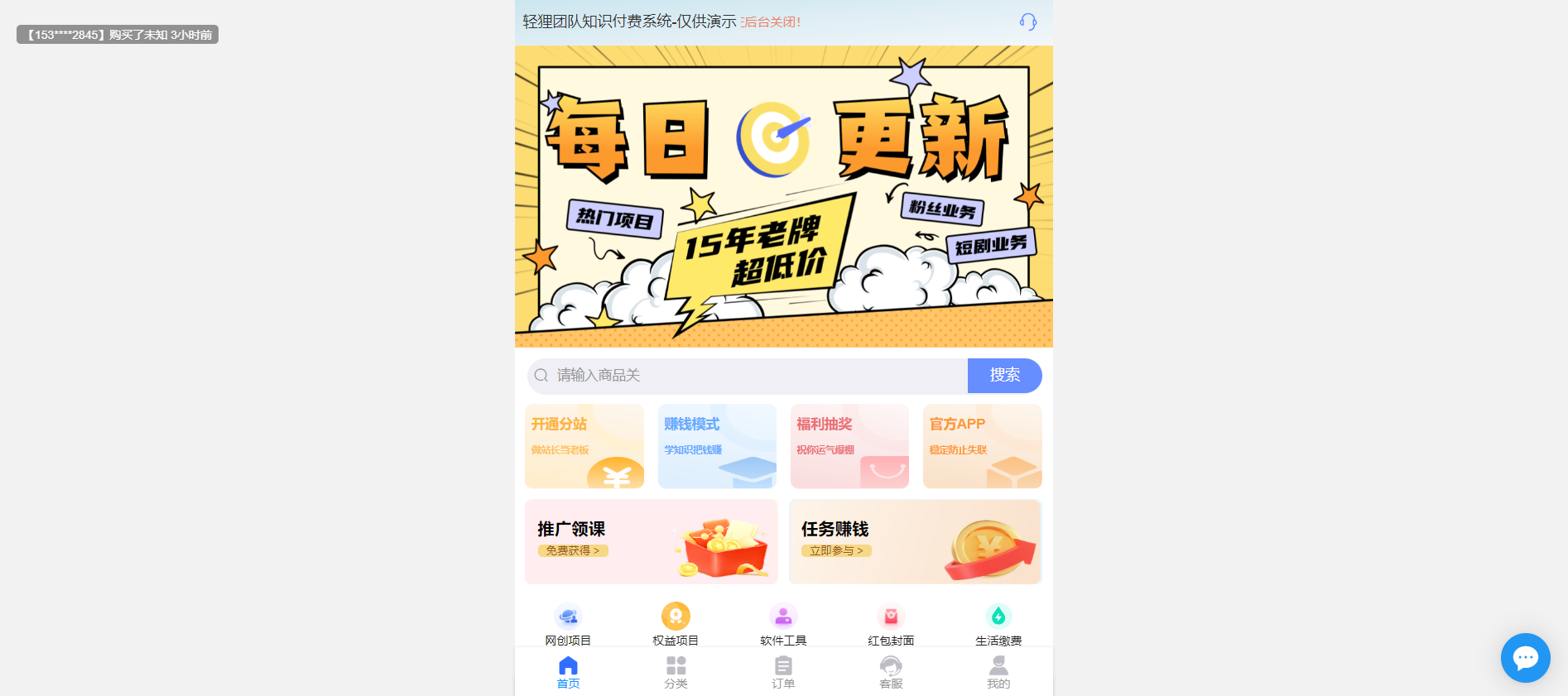Viewport: 1568px width, 696px height.
Task: Switch to the 订单 tab
Action: click(x=783, y=672)
